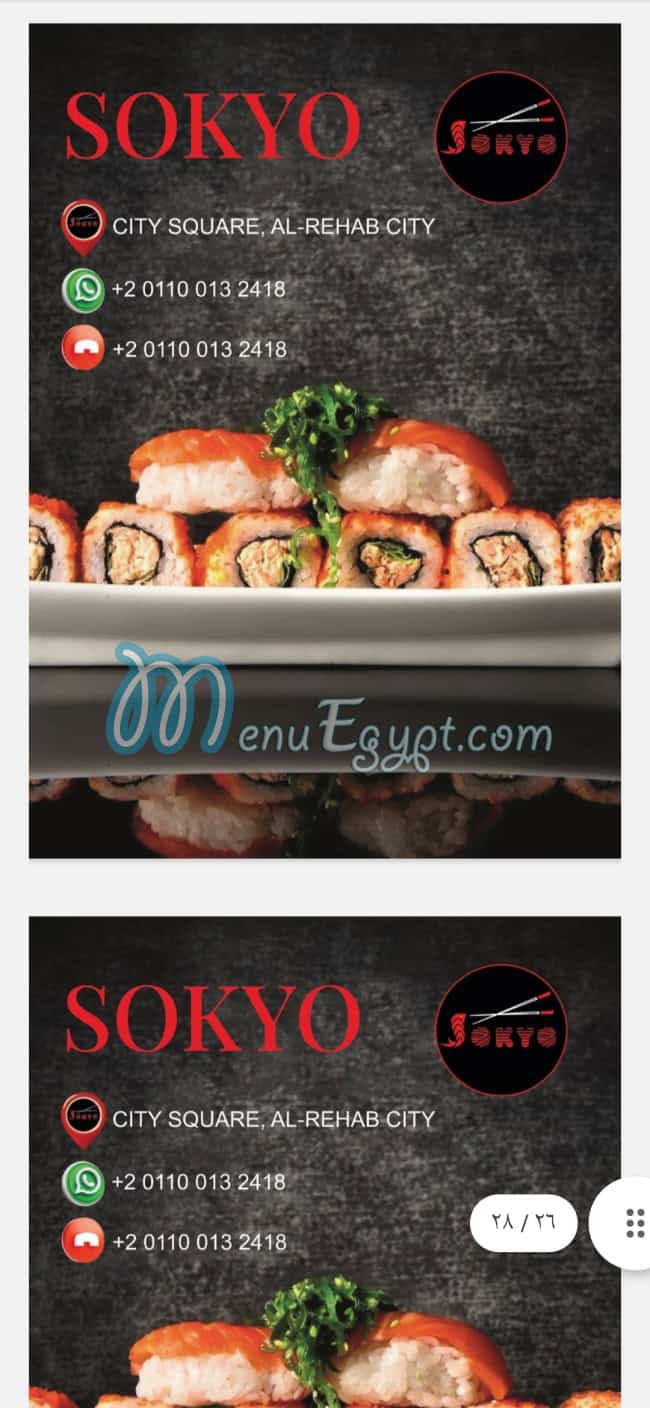Open the menu pages grid button
Screen dimensions: 650x1408
click(x=632, y=1222)
